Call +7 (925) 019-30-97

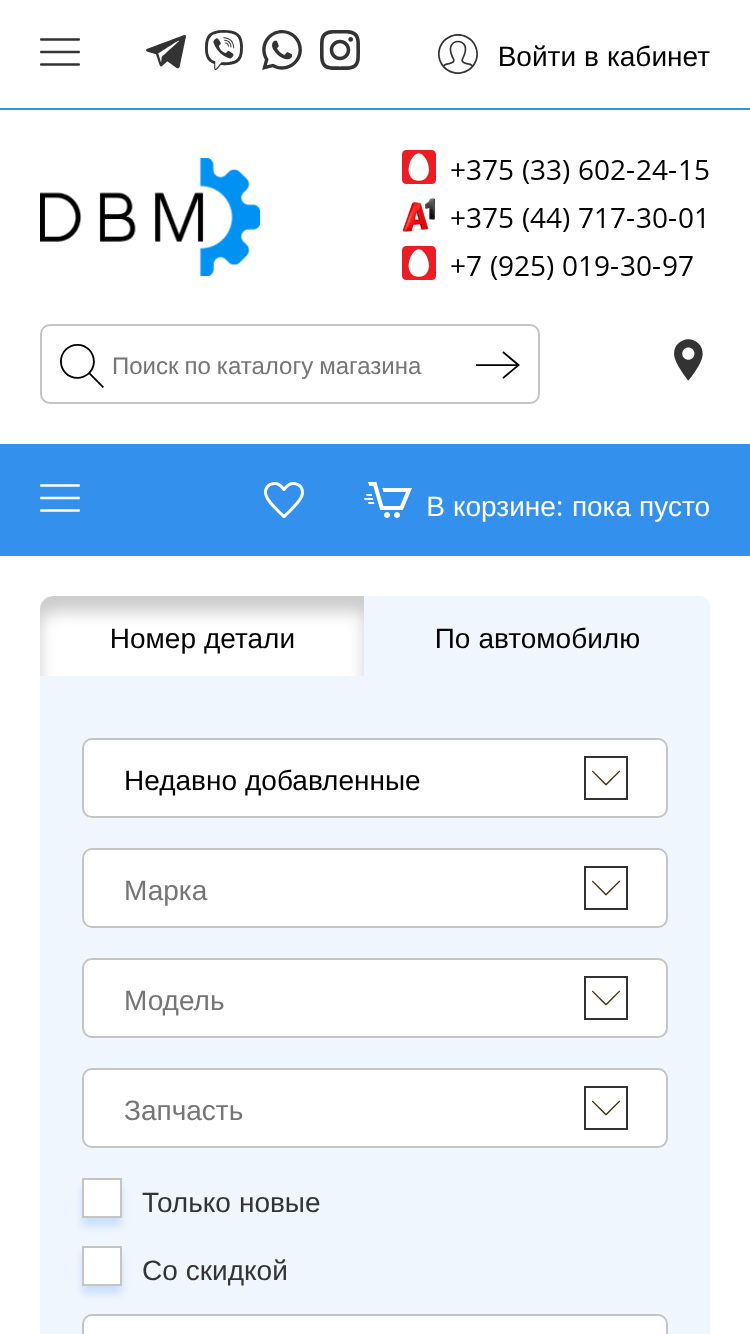click(572, 266)
